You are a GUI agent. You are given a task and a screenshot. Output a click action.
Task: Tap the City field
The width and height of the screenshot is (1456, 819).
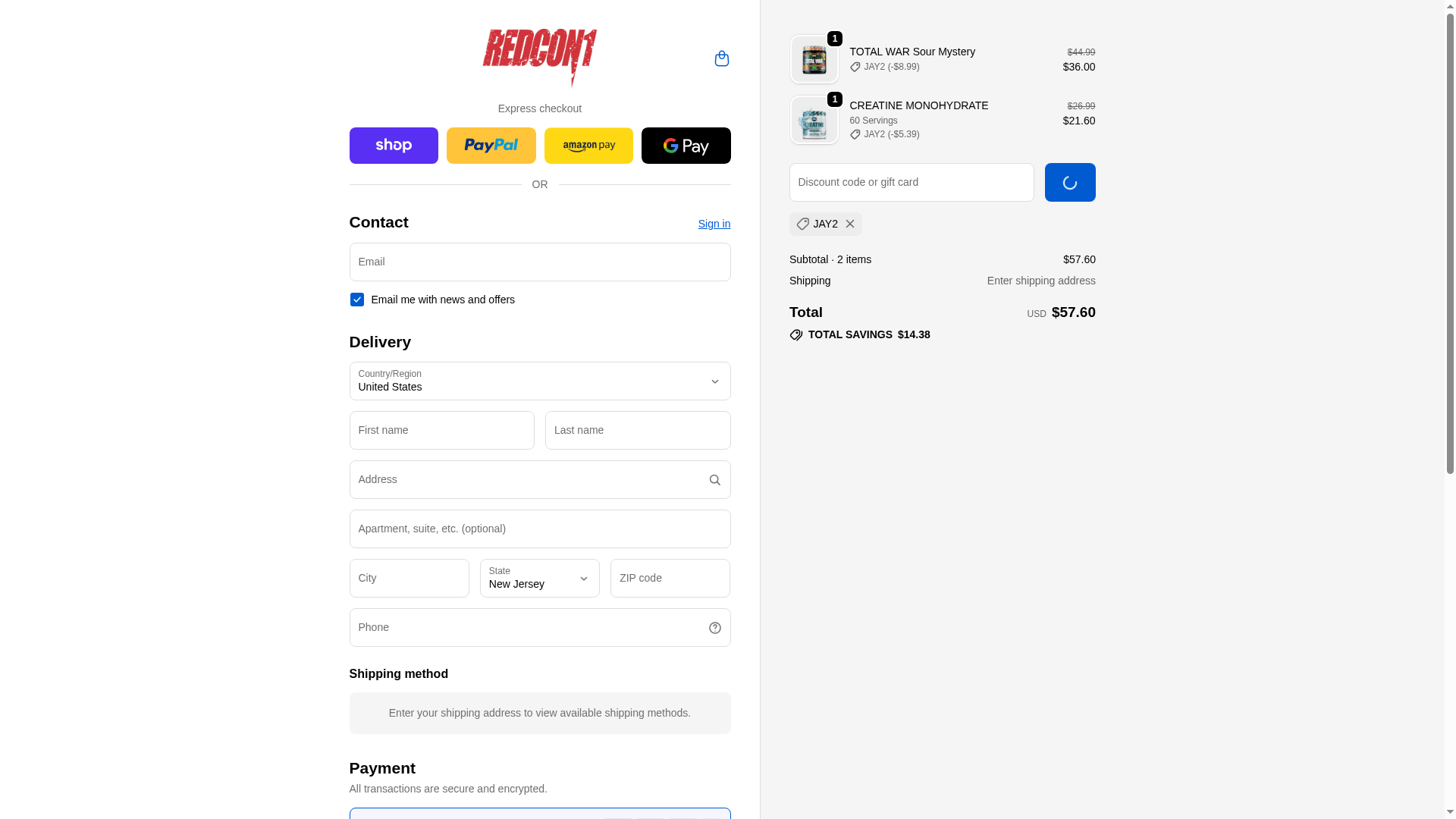(x=409, y=578)
